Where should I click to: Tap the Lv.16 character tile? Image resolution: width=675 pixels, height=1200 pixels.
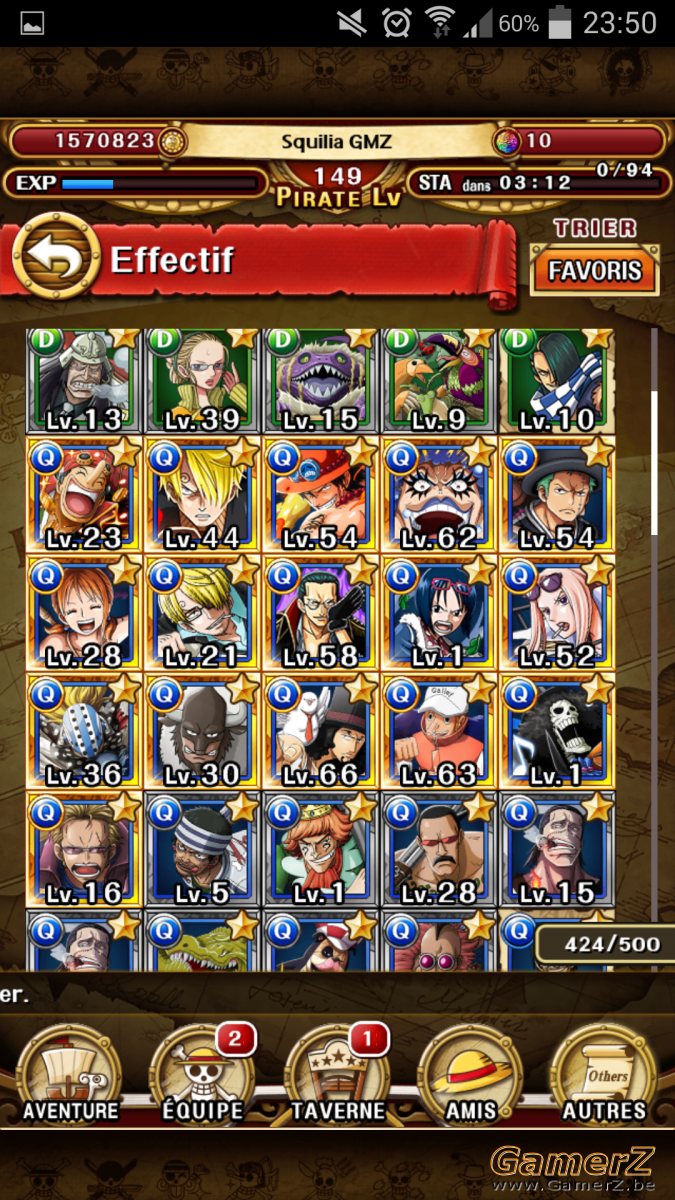(x=84, y=849)
